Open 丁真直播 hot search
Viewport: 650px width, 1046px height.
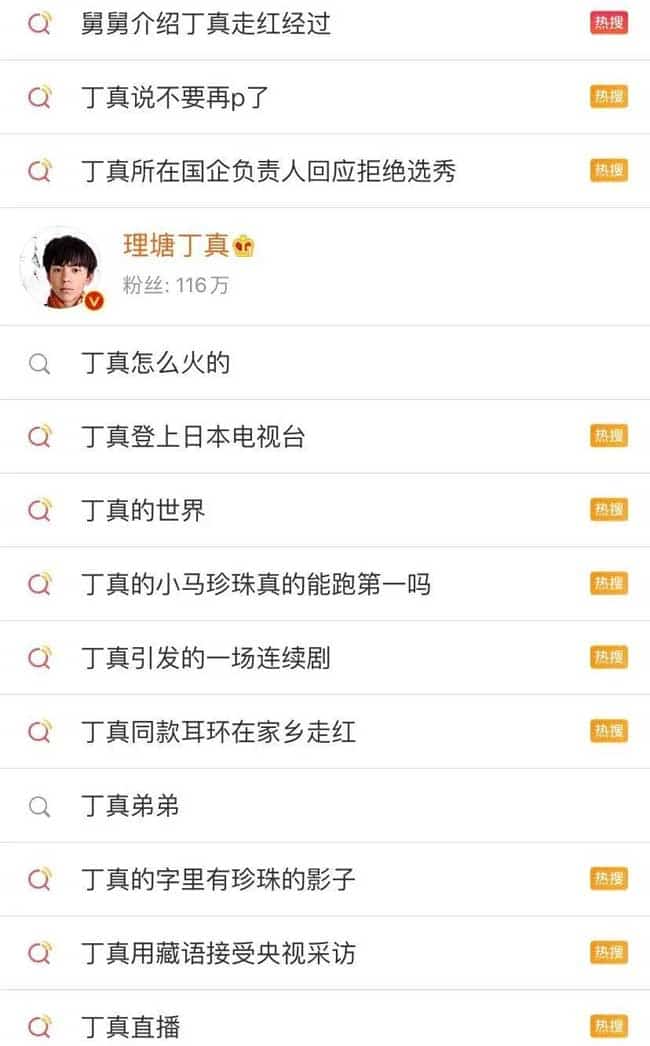[x=325, y=1019]
